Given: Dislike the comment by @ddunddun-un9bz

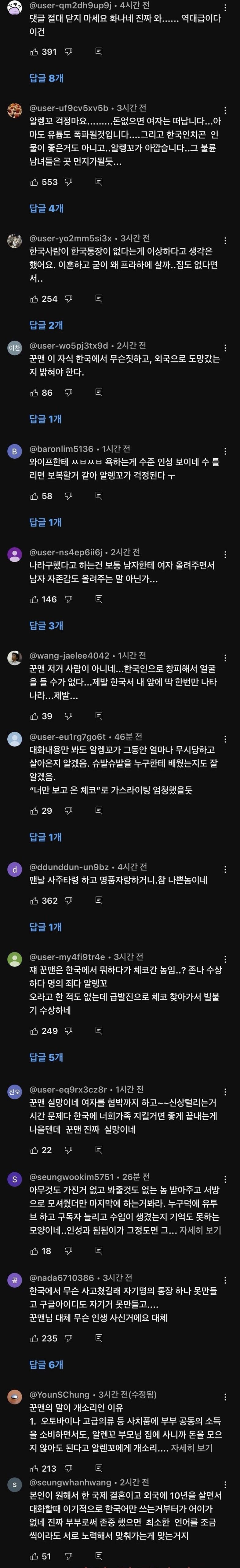Looking at the screenshot, I should click(69, 900).
